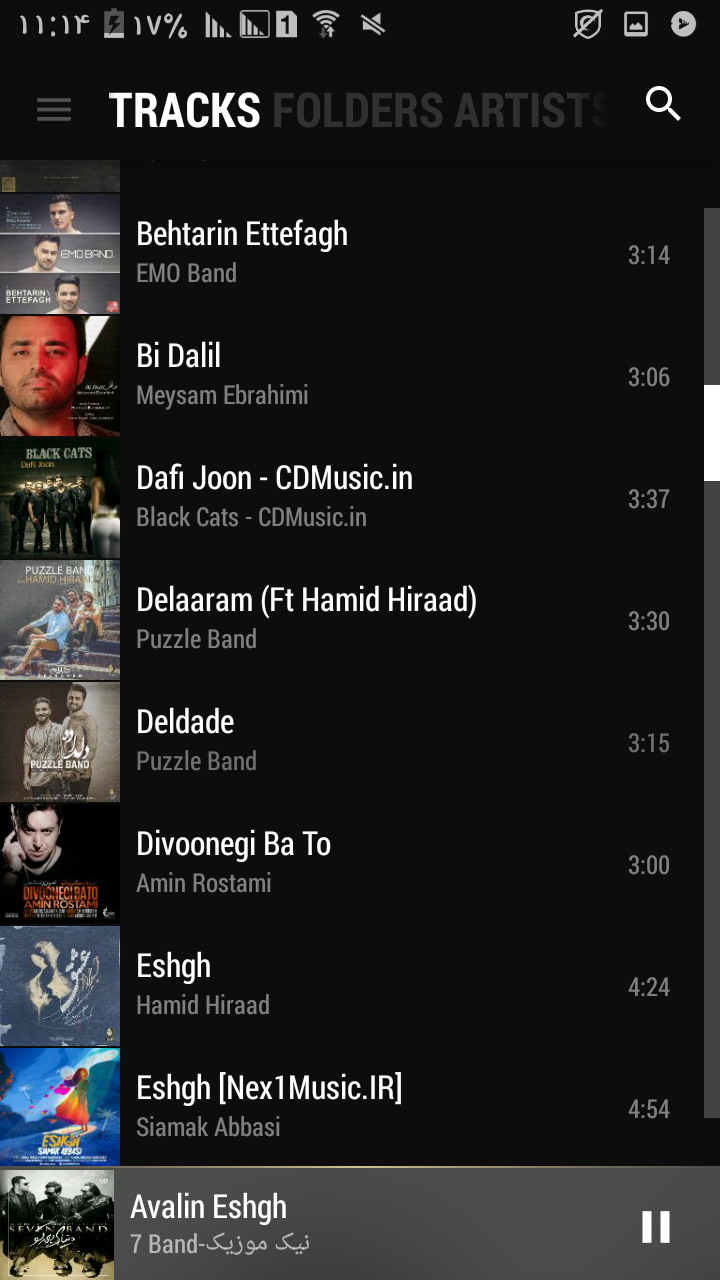
Task: Play Eshgh [Nex1Music.IR] by Siamak Abbasi
Action: tap(360, 1107)
